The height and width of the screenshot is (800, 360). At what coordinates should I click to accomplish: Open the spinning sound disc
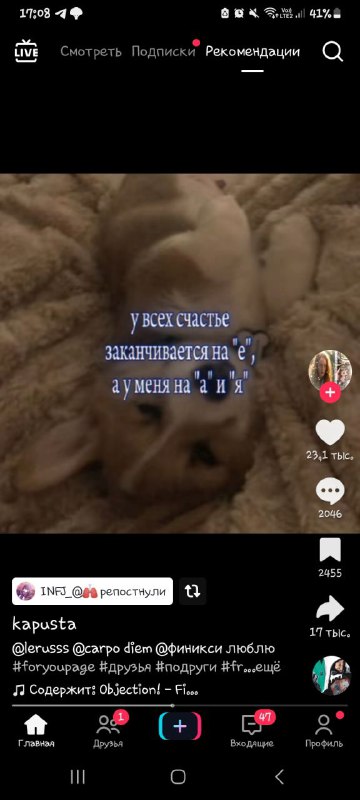(x=331, y=675)
